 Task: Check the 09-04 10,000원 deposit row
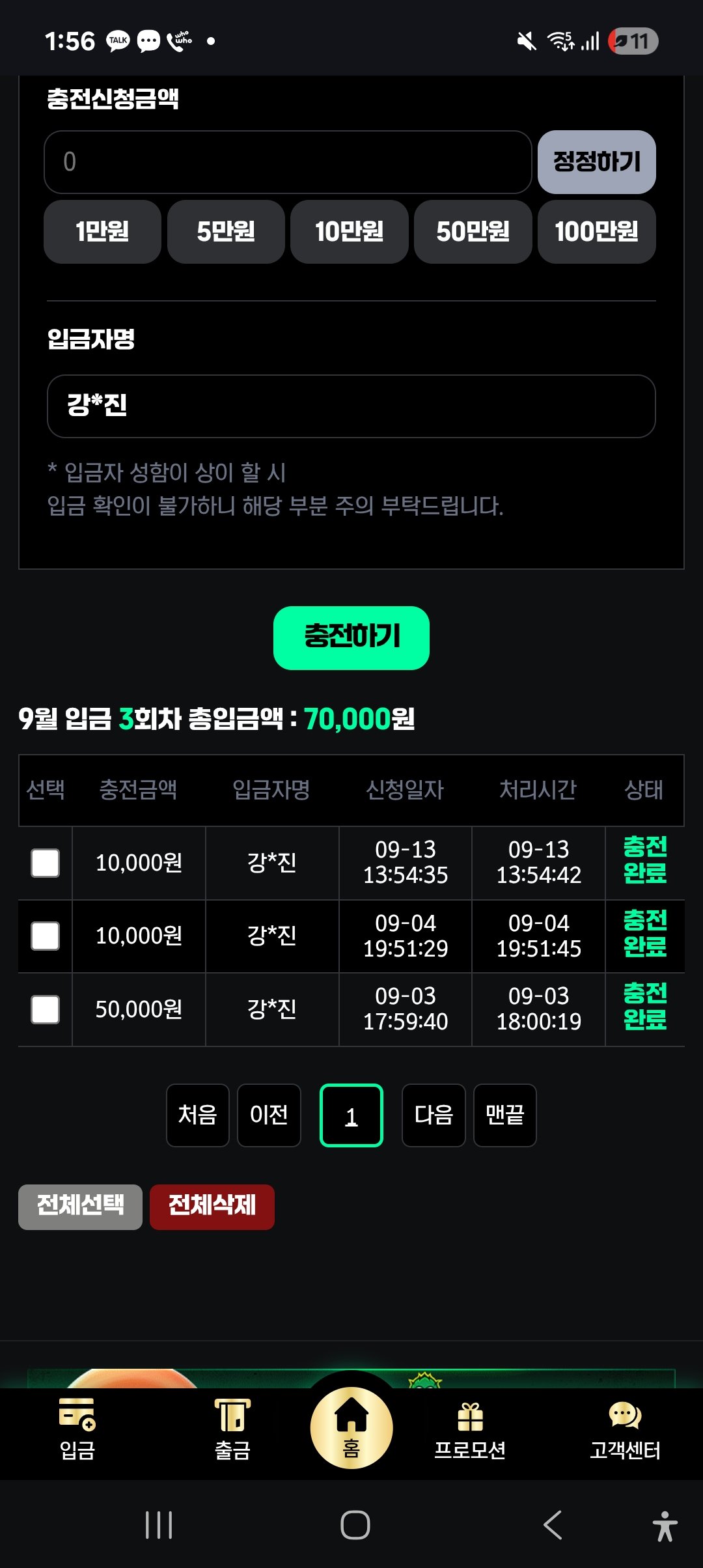tap(46, 936)
